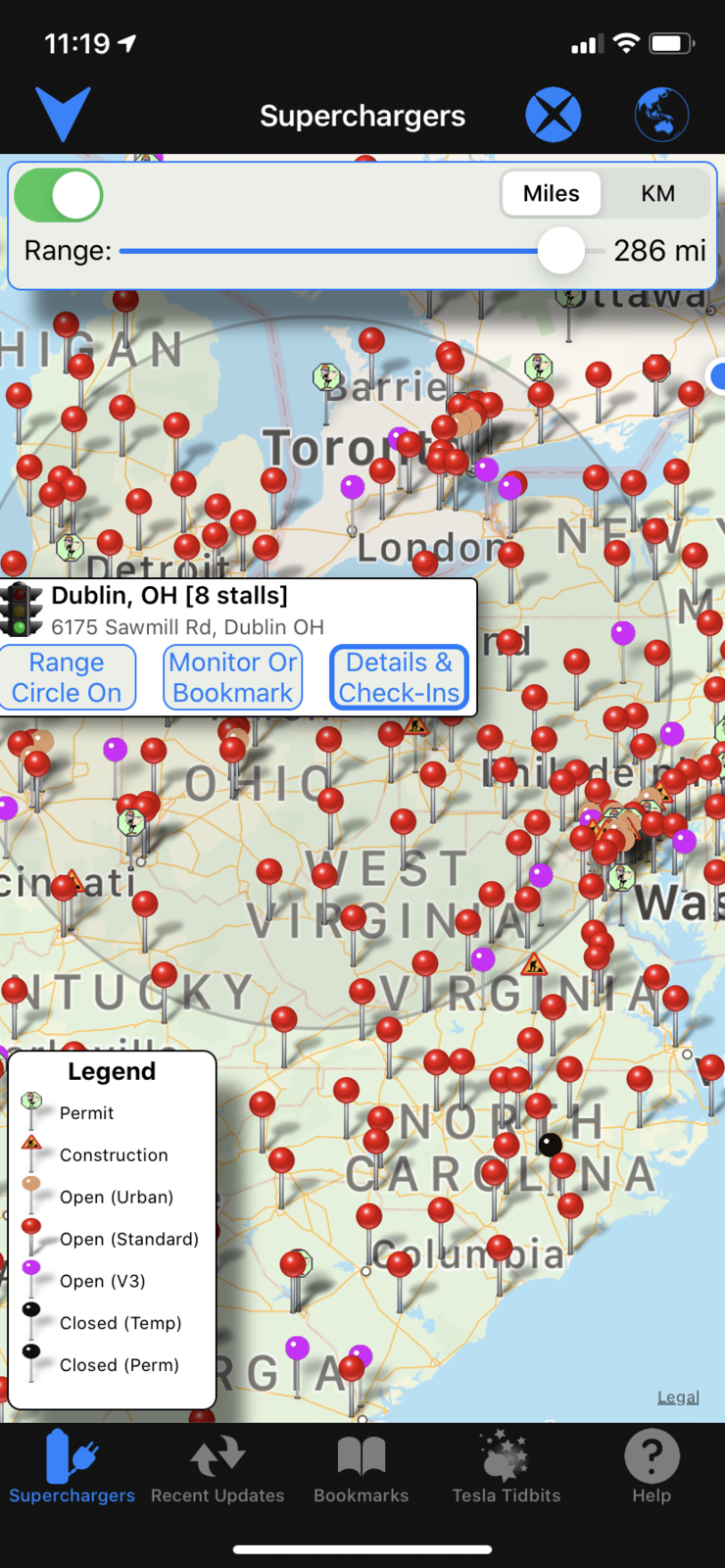The width and height of the screenshot is (725, 1568).
Task: Select Miles as the distance unit
Action: (x=551, y=194)
